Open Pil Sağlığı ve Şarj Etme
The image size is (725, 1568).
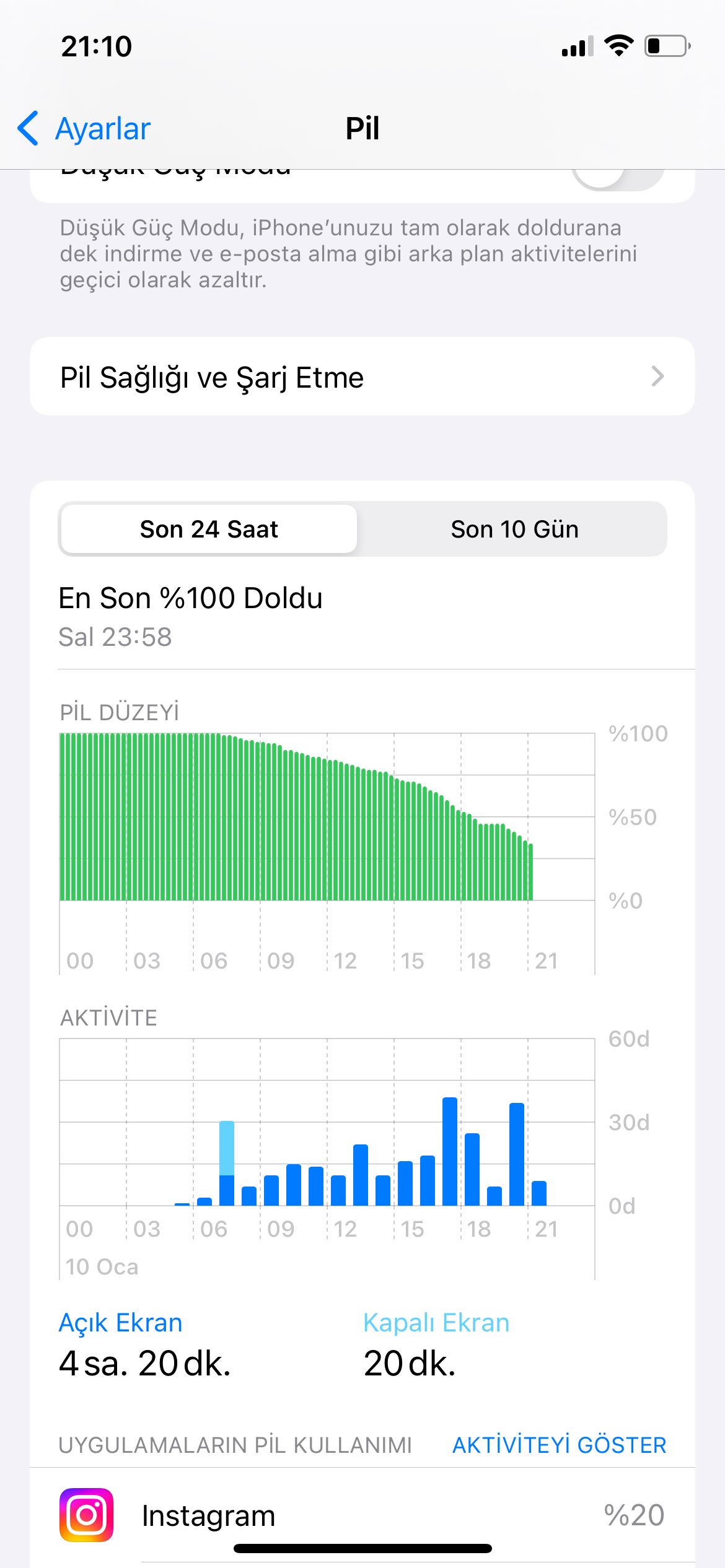[362, 377]
